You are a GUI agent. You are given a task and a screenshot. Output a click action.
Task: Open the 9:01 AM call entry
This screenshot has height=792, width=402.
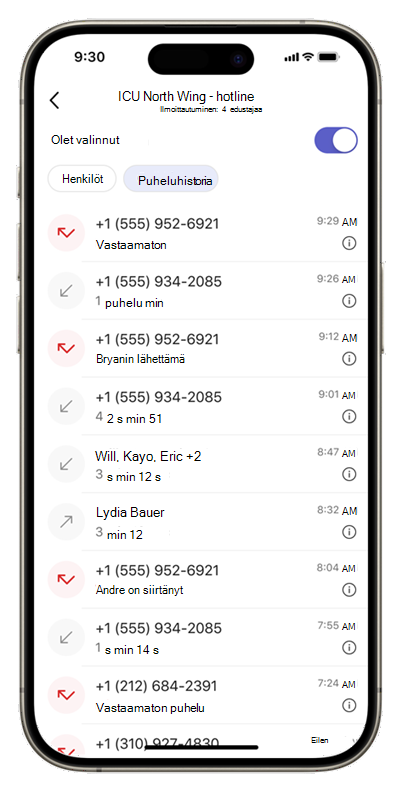(x=202, y=407)
